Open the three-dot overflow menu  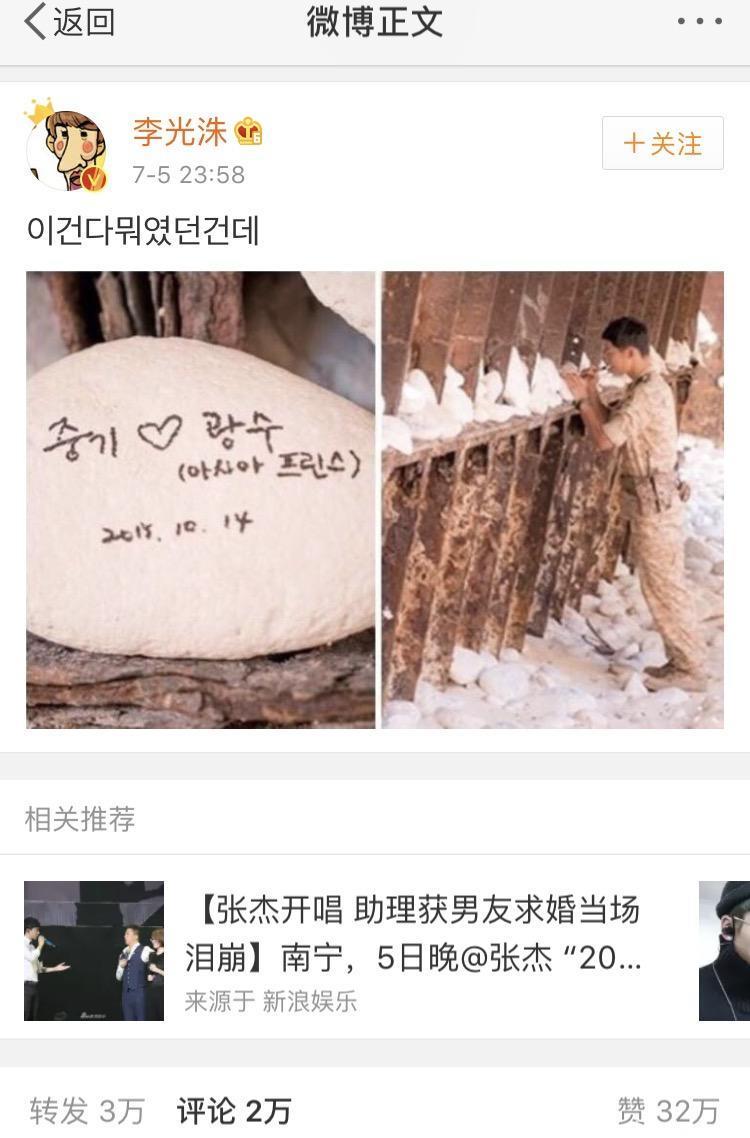(x=699, y=22)
